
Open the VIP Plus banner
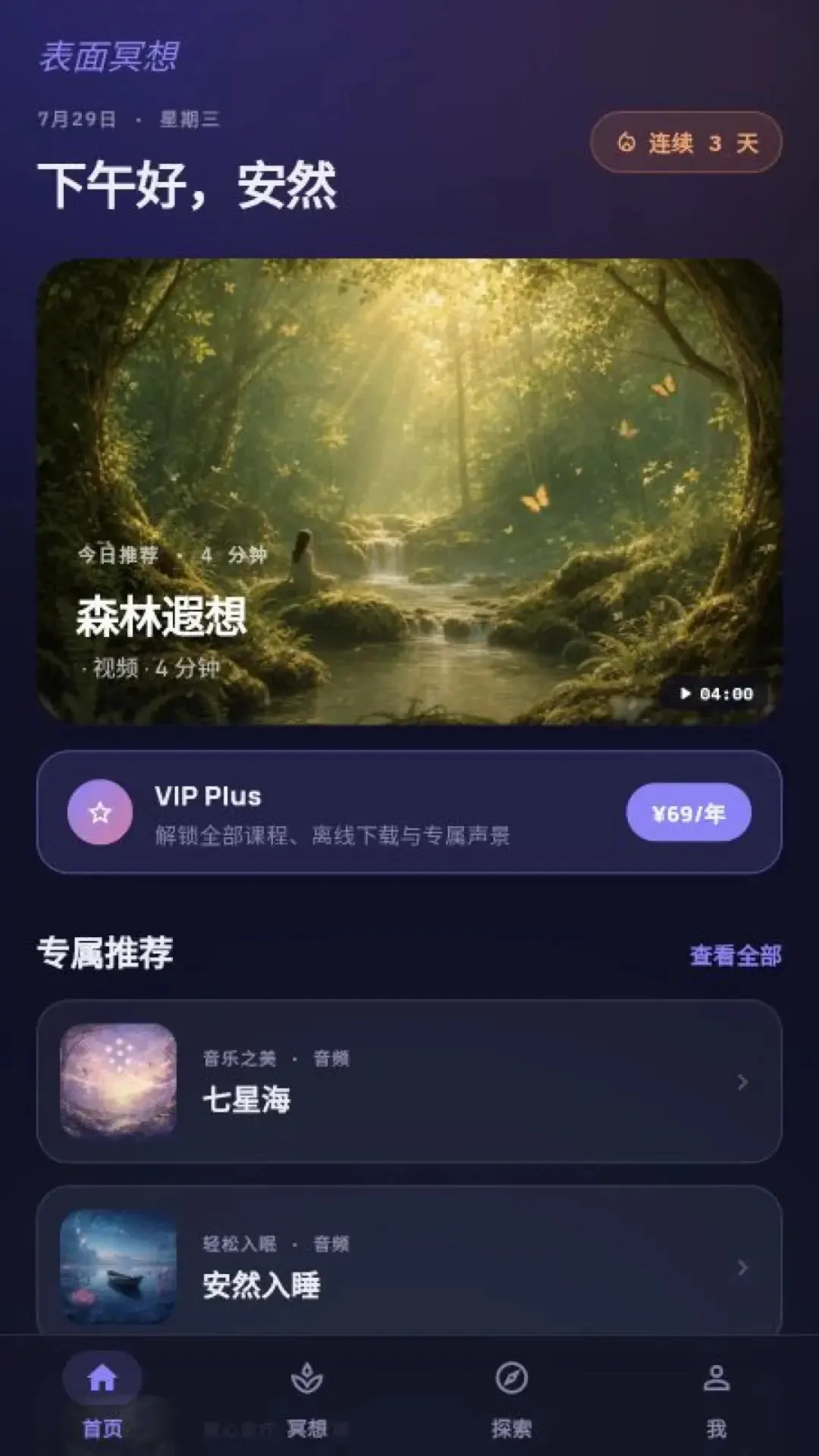tap(409, 812)
